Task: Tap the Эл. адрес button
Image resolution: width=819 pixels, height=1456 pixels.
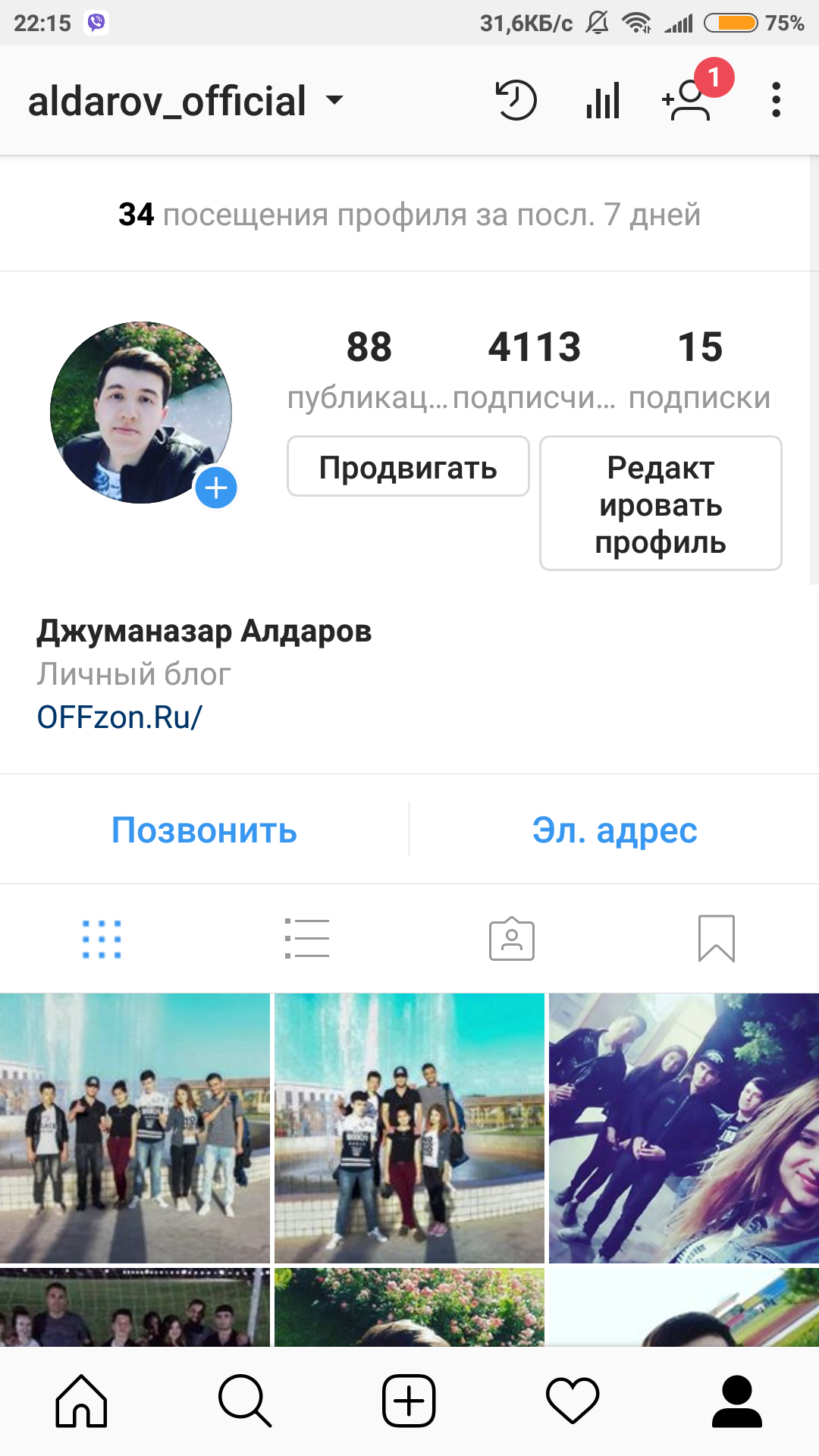Action: click(614, 830)
